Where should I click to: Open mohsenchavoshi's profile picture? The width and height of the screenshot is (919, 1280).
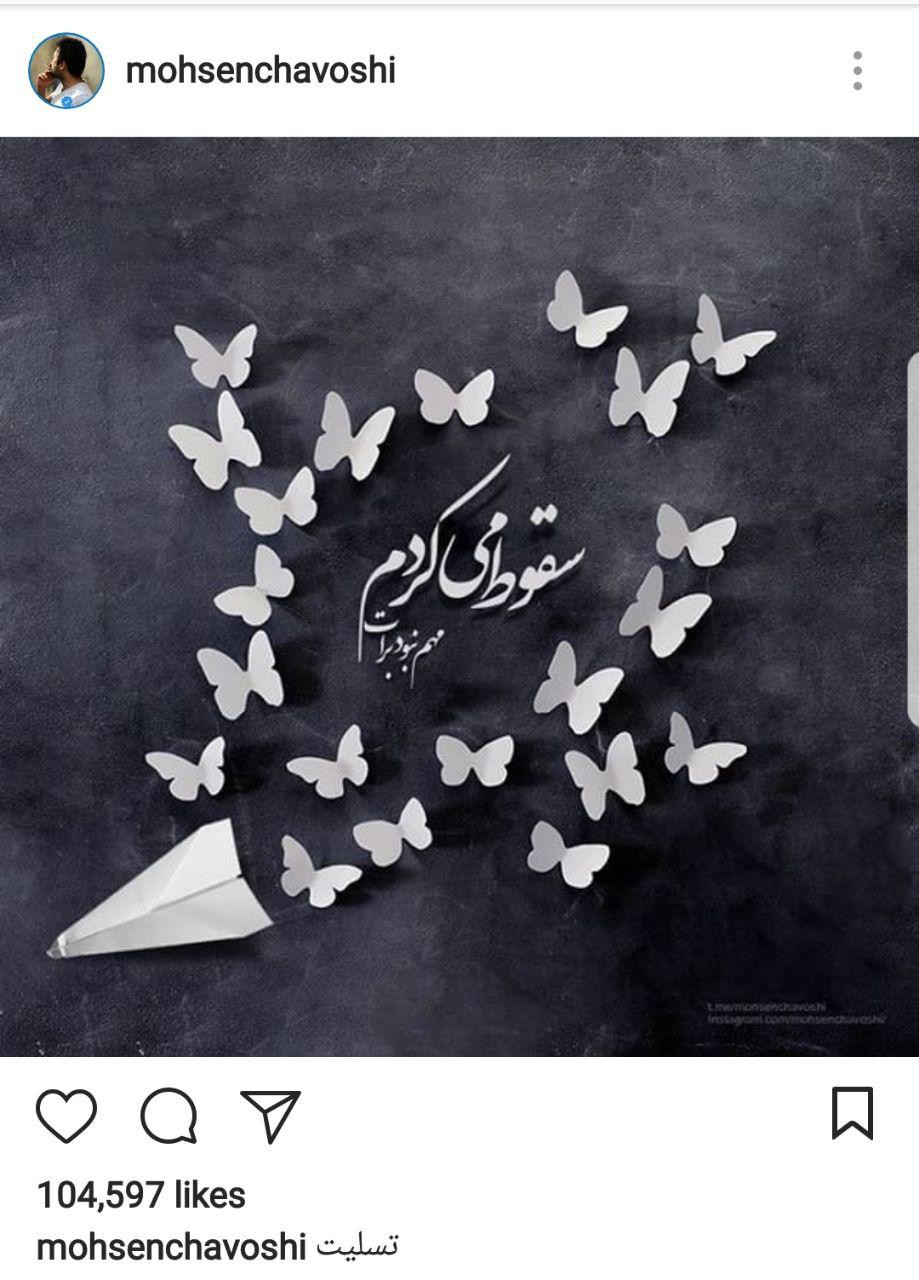66,71
